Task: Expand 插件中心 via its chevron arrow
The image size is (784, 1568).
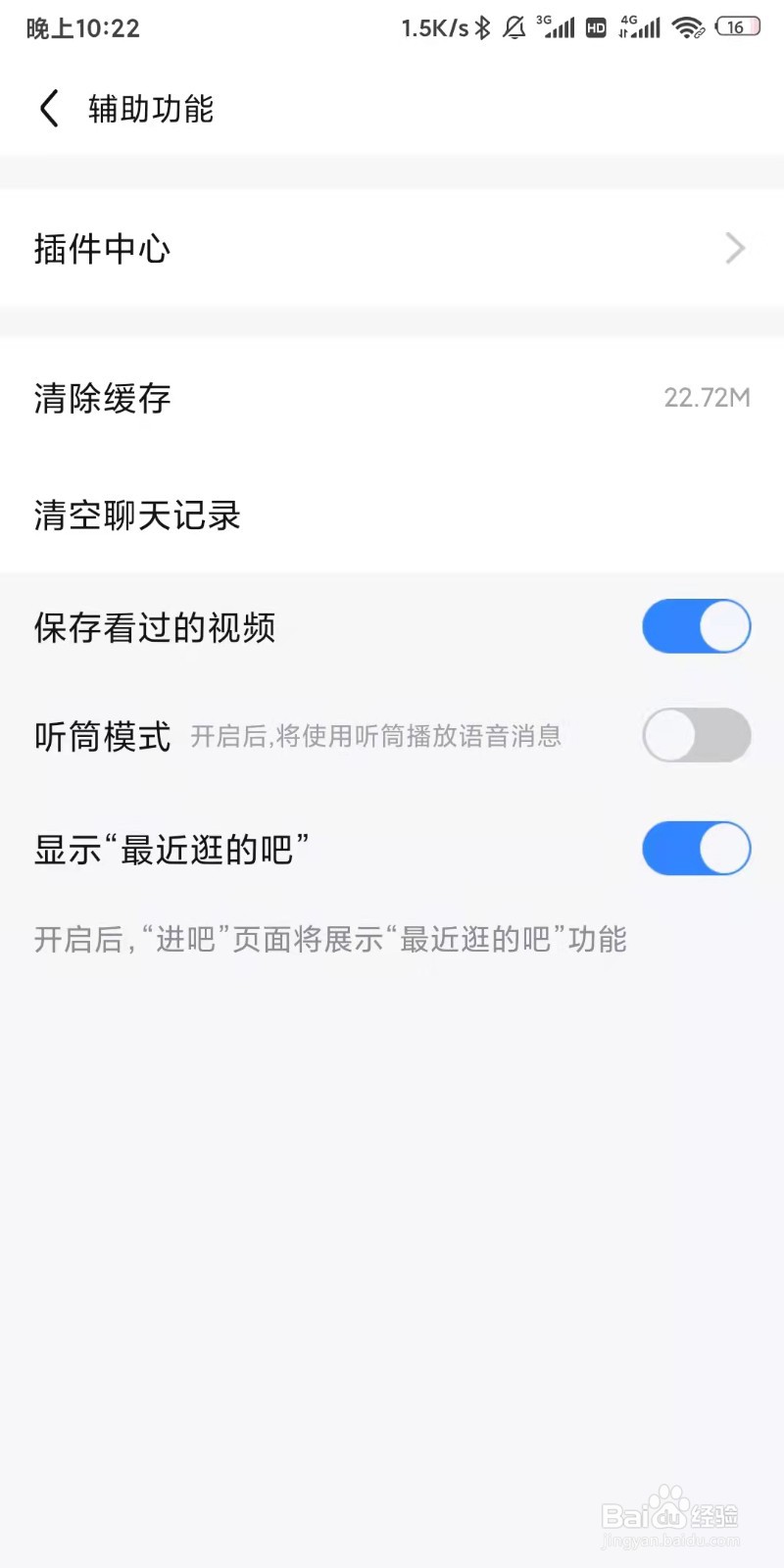Action: click(735, 249)
